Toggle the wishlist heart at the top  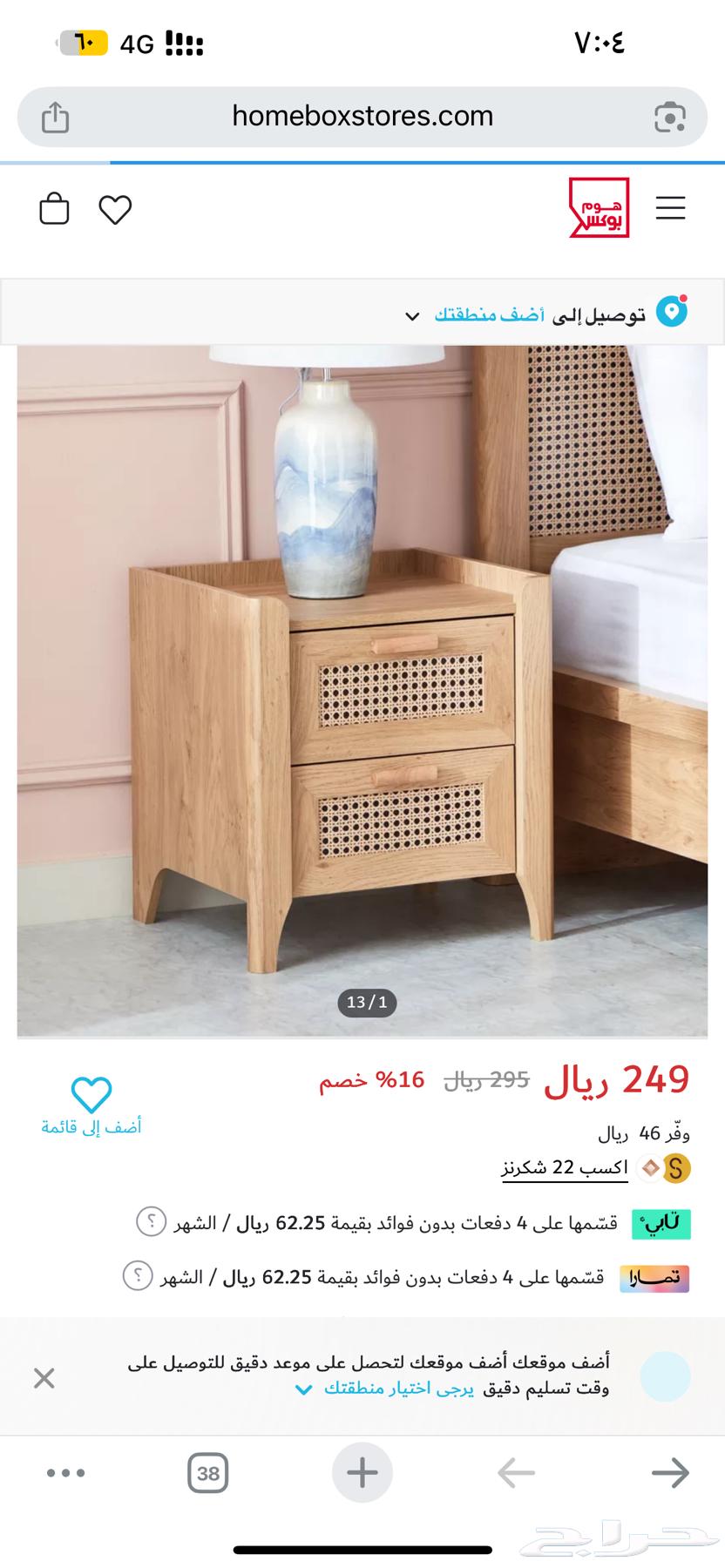tap(114, 209)
